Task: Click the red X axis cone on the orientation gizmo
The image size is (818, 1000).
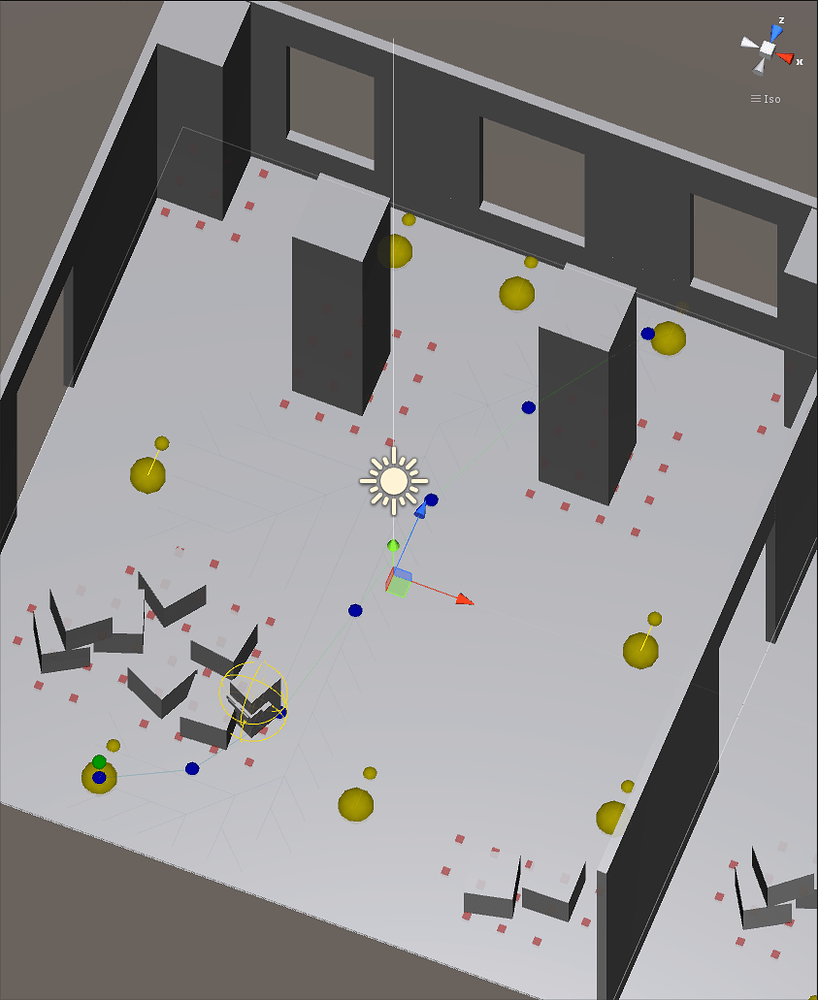Action: tap(786, 58)
